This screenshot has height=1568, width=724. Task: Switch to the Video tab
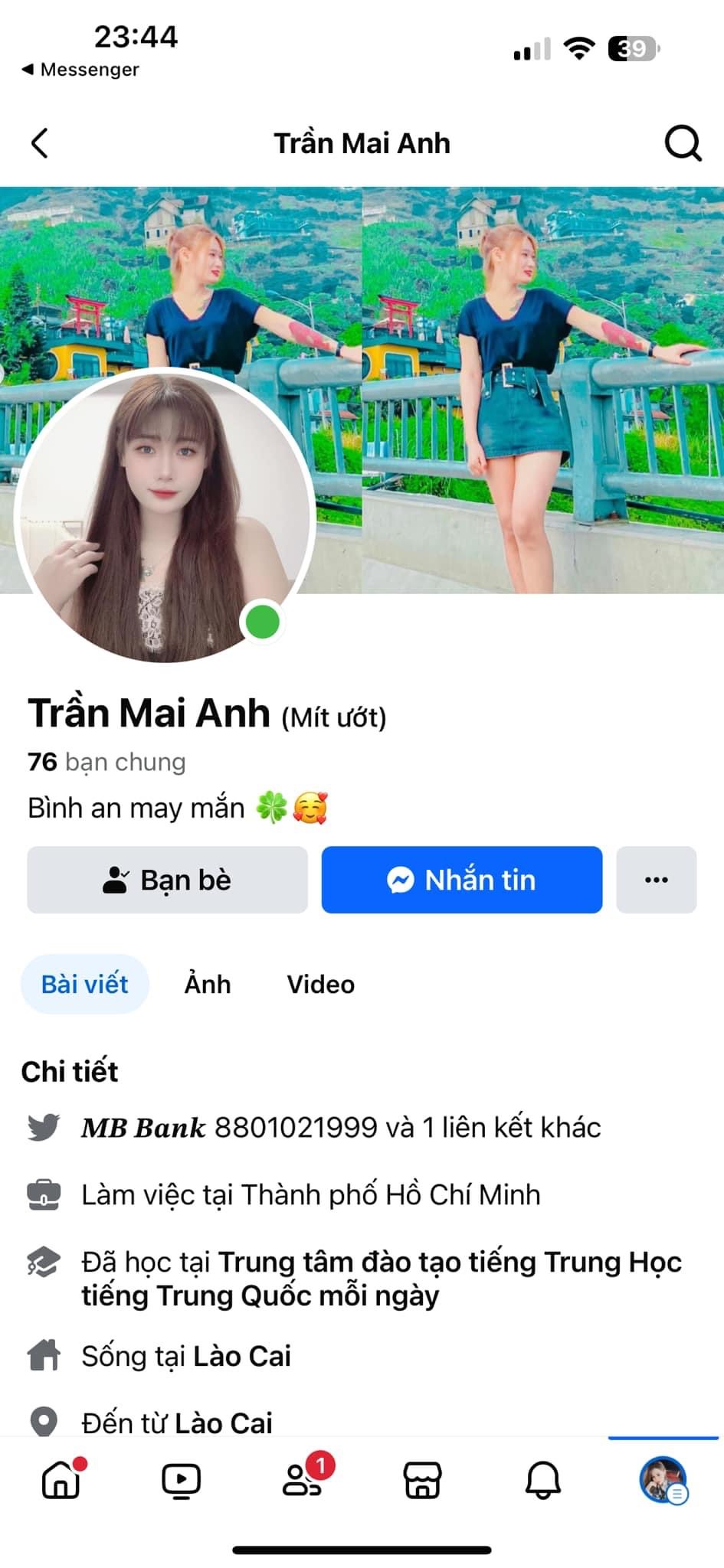point(320,984)
